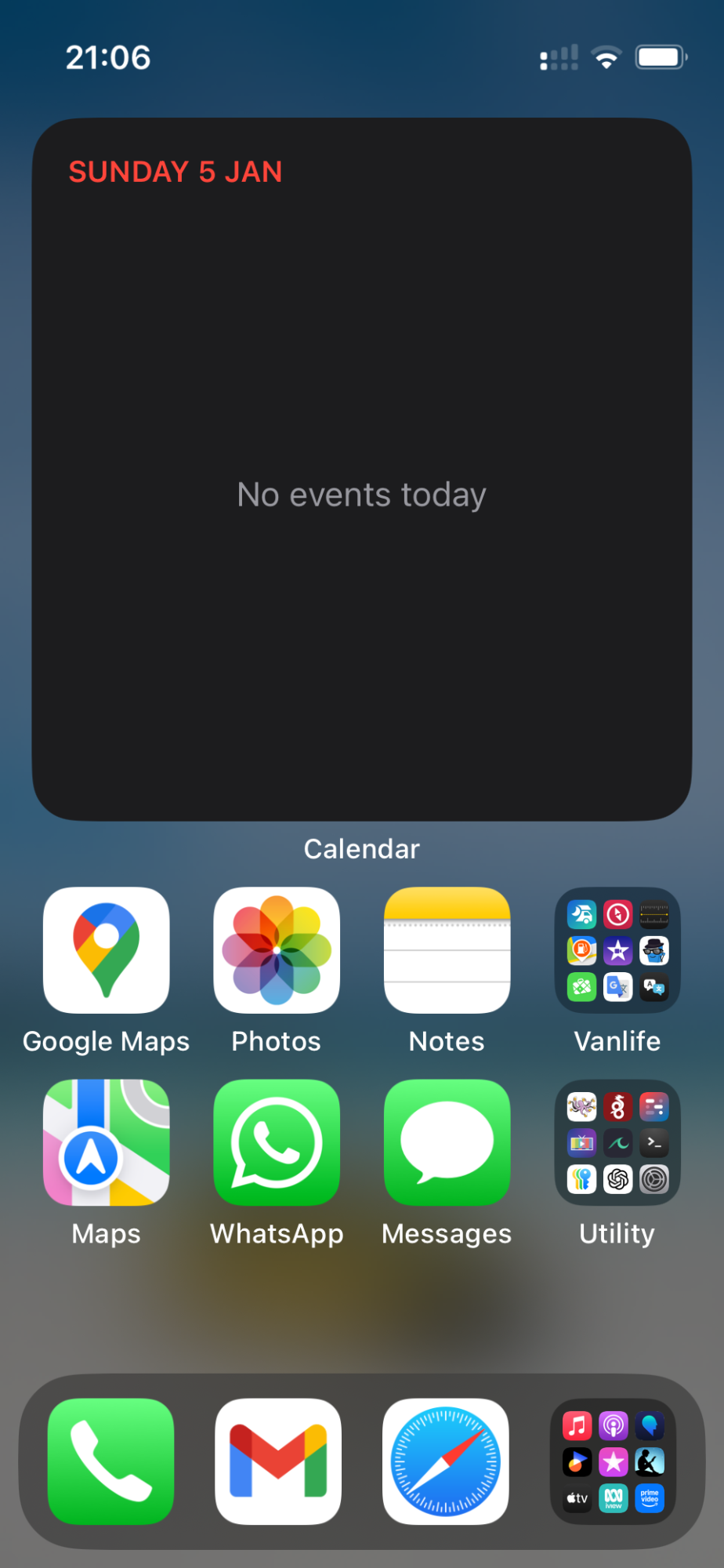This screenshot has height=1568, width=724.
Task: Open Safari browser in dock
Action: (446, 1461)
